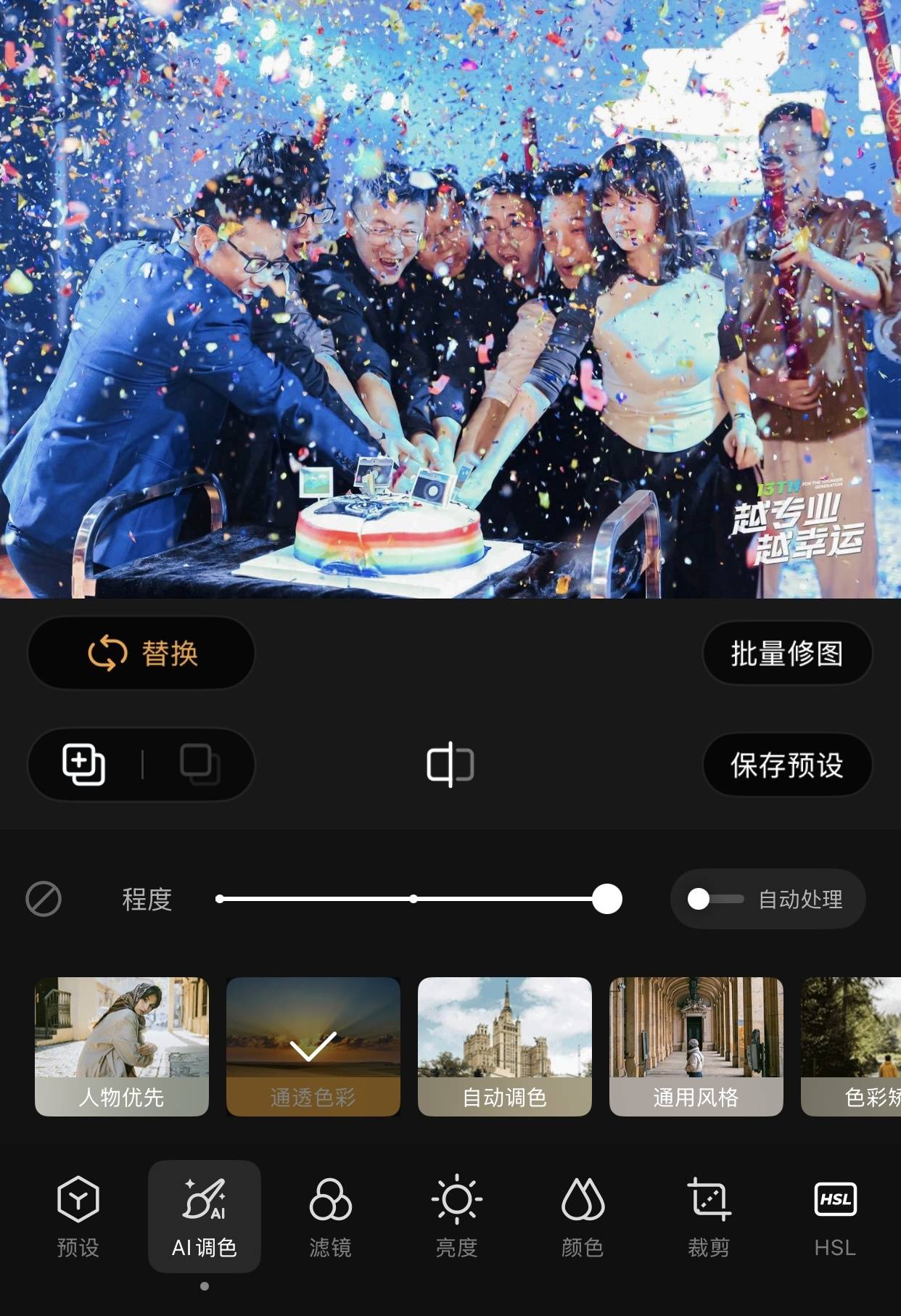The height and width of the screenshot is (1316, 901).
Task: Save current edits with 保存预设
Action: coord(787,765)
